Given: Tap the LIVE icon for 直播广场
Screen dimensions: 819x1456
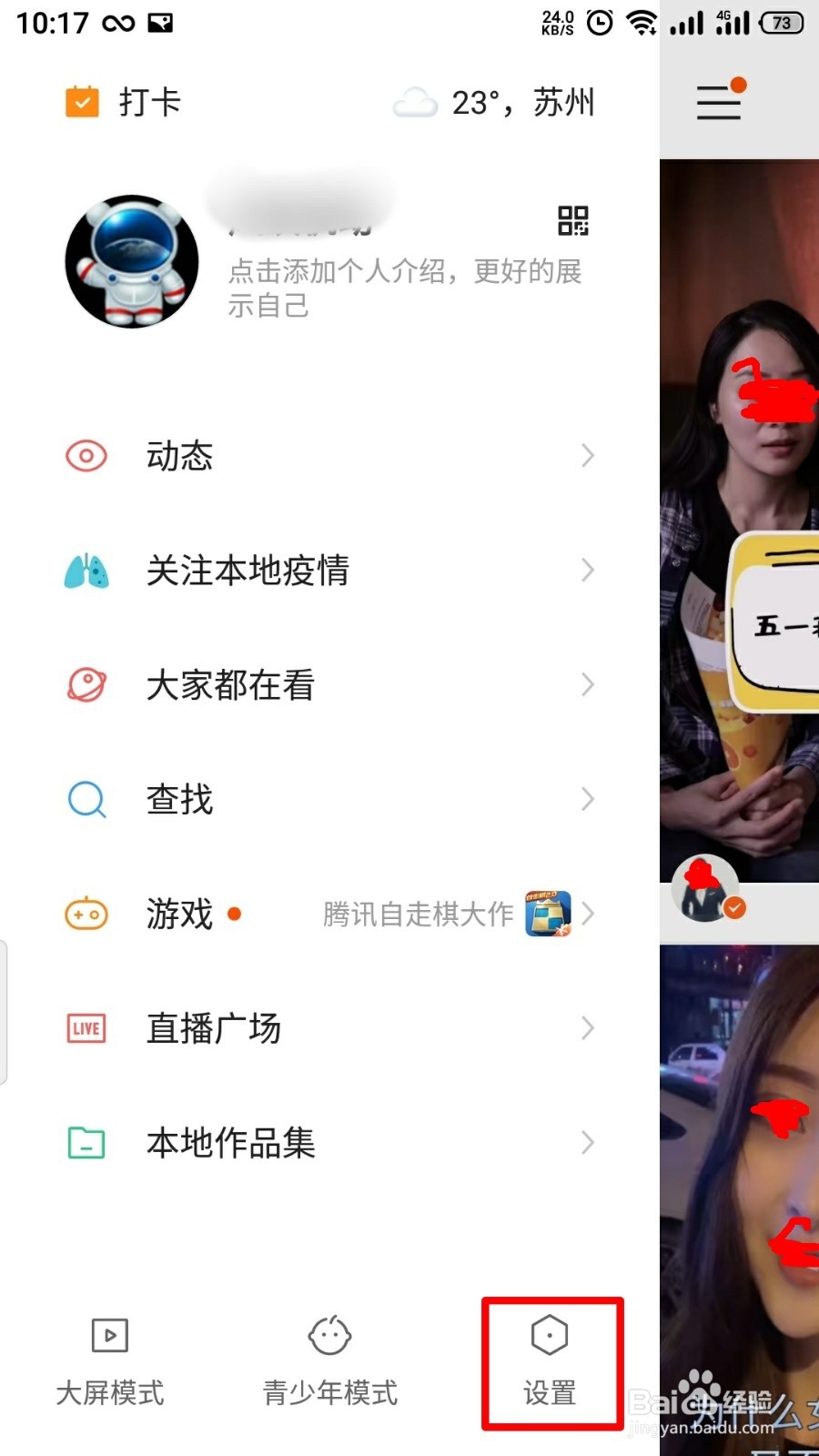Looking at the screenshot, I should point(85,1027).
